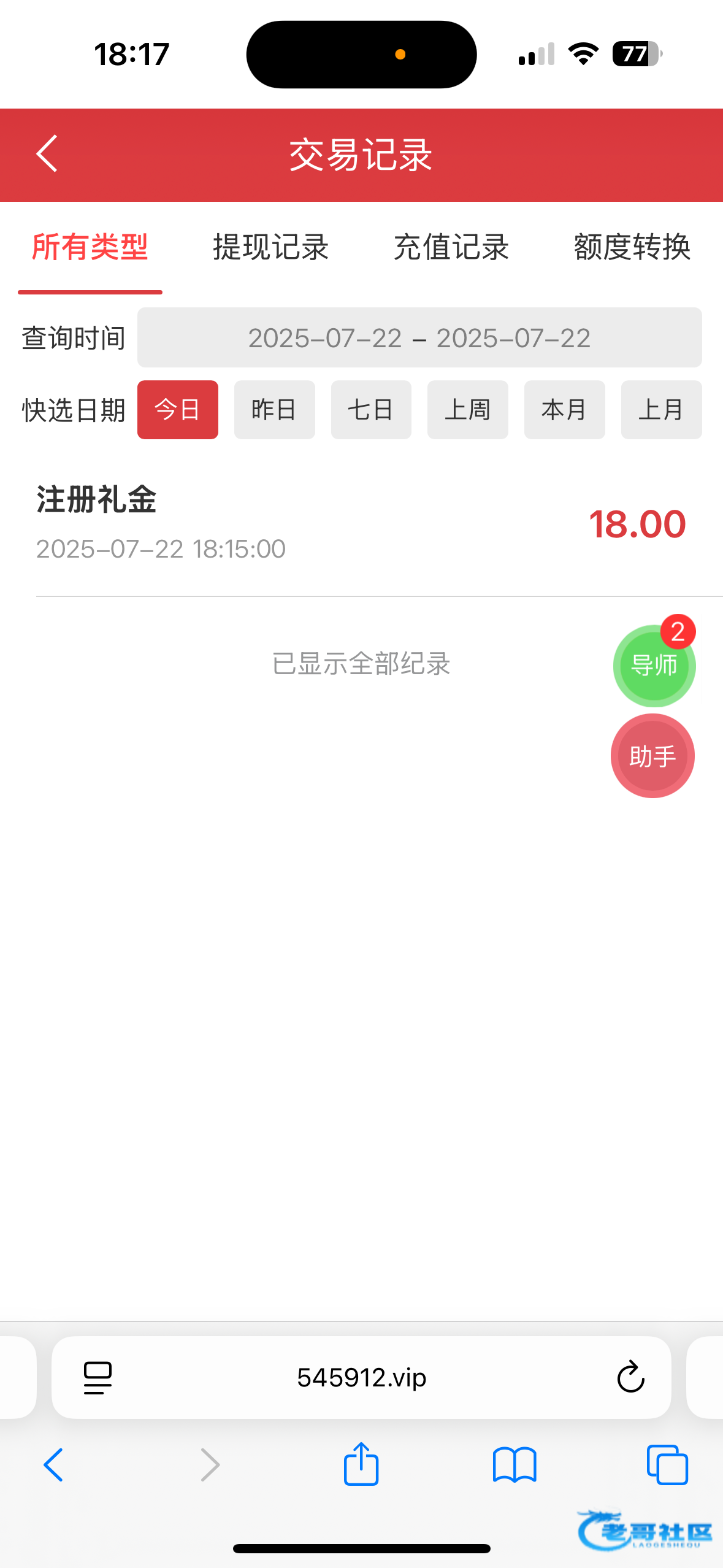Select the 上月 quick date
Screen dimensions: 723x1568
tap(660, 410)
